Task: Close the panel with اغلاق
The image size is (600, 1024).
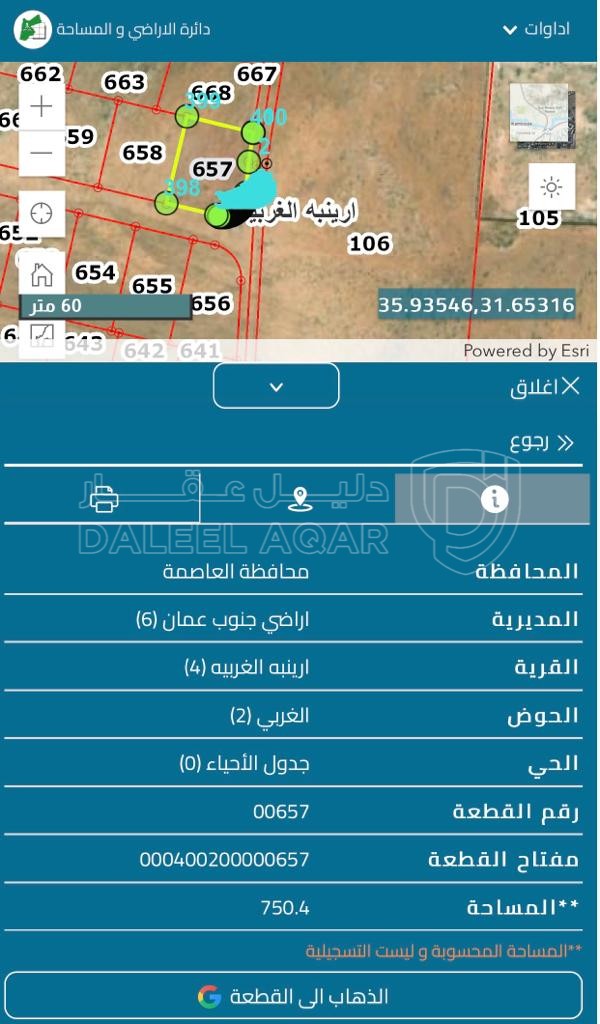Action: click(545, 387)
